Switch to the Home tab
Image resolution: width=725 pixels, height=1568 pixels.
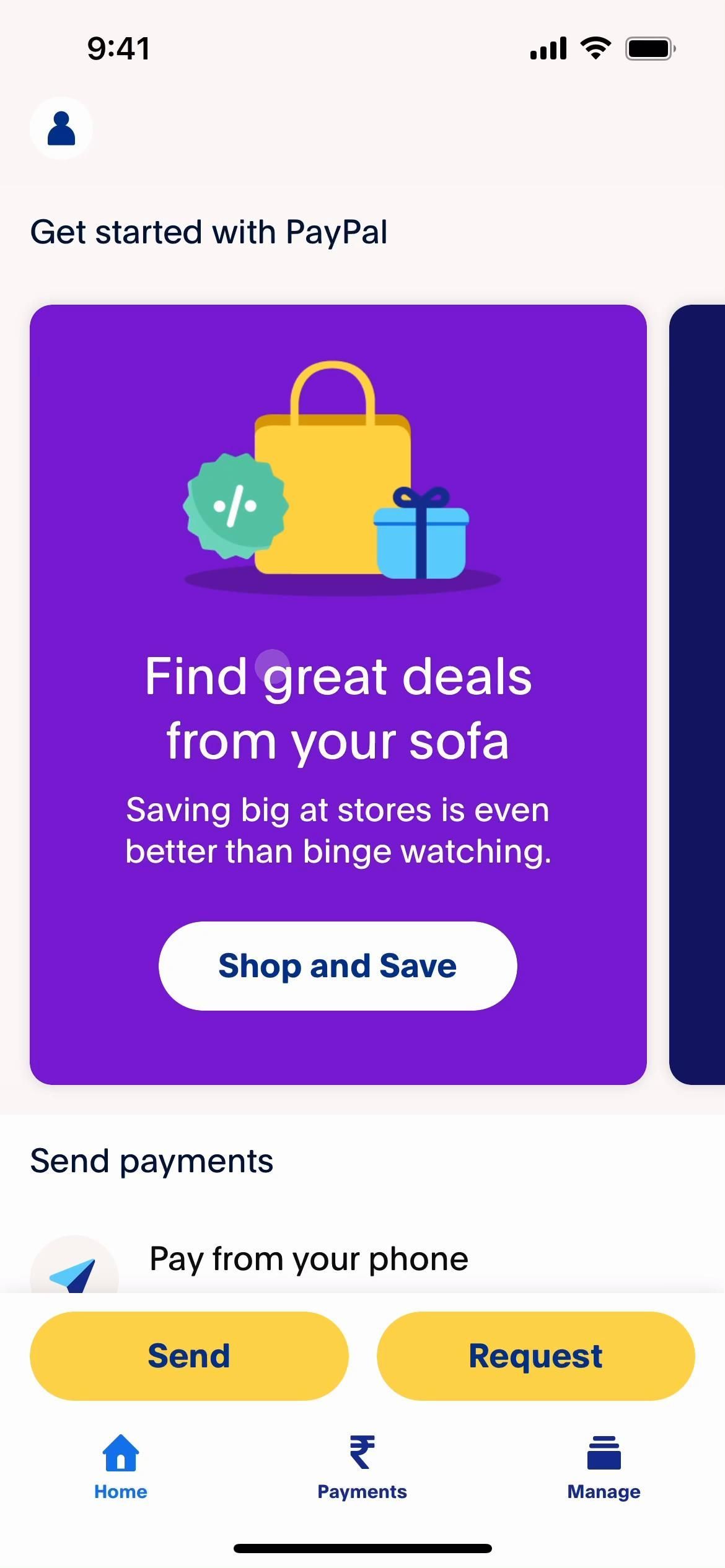(121, 1466)
